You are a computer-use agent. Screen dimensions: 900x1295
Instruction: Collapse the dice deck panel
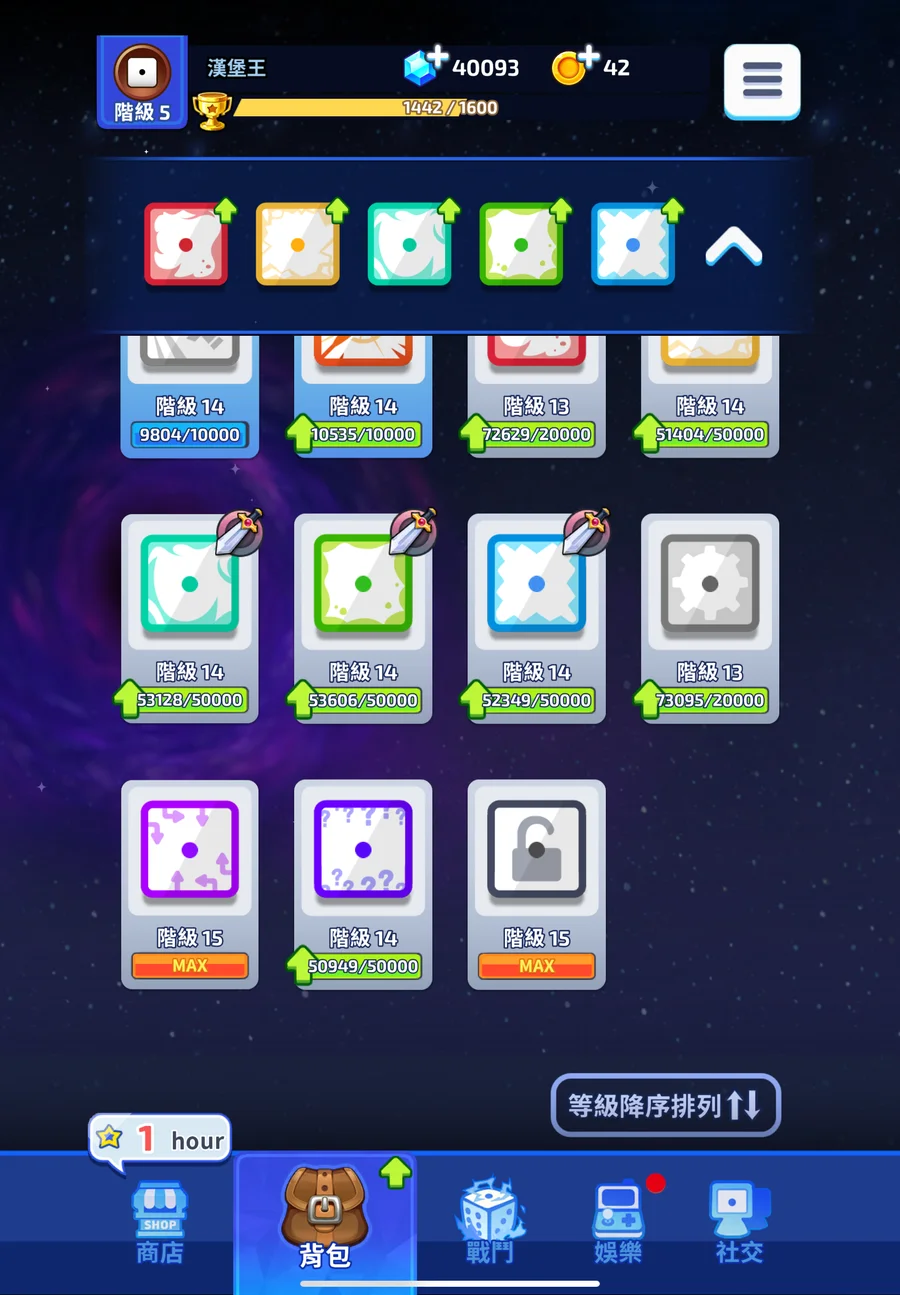click(x=733, y=245)
